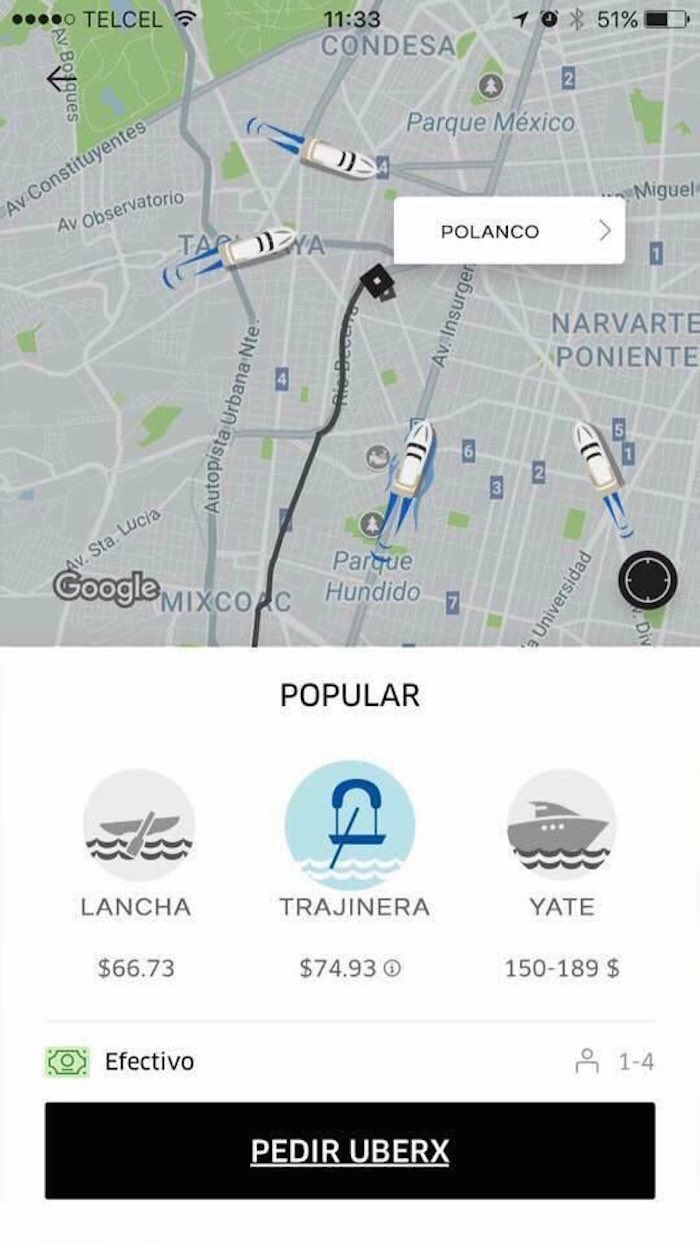View TRAJINERA fare info icon
The width and height of the screenshot is (700, 1244).
click(x=393, y=968)
